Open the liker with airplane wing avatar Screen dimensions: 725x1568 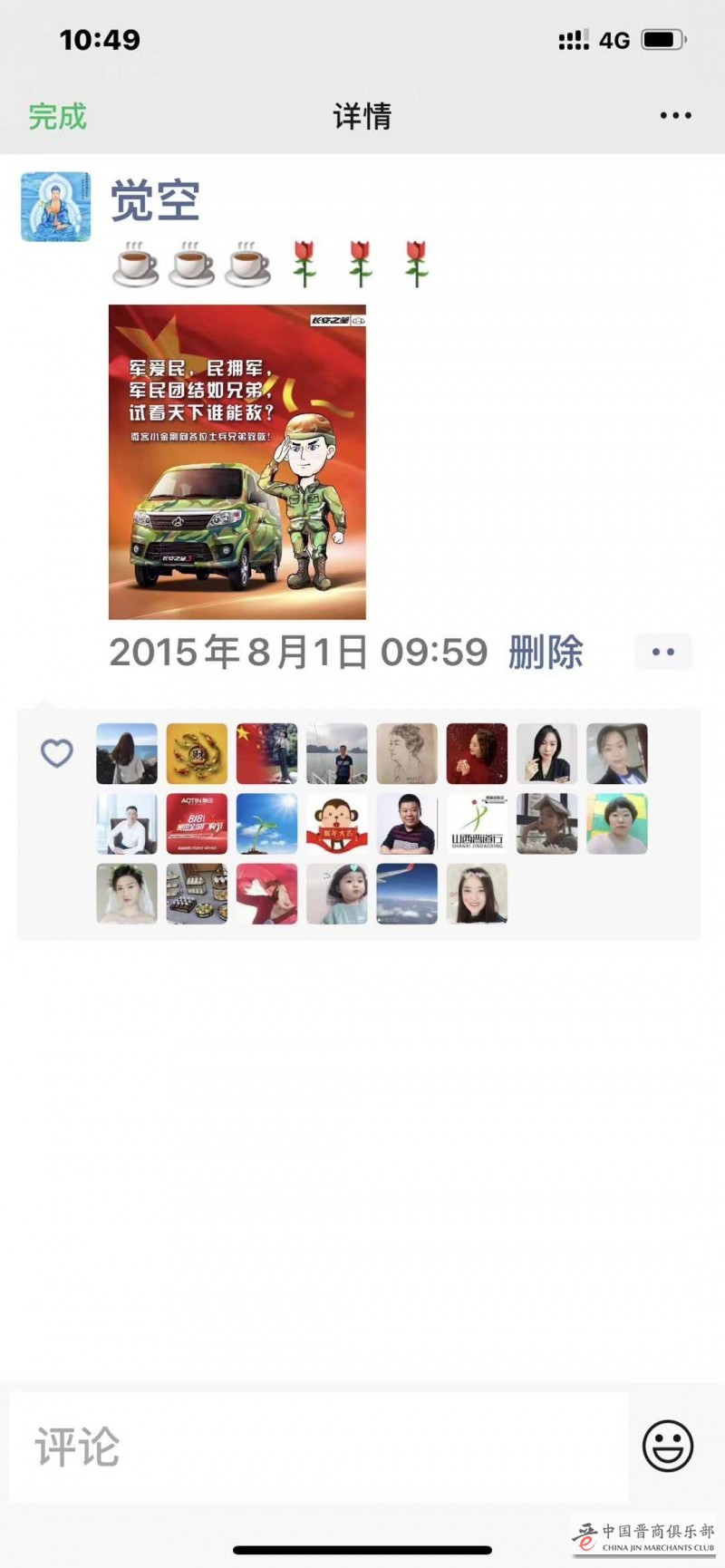tap(407, 894)
